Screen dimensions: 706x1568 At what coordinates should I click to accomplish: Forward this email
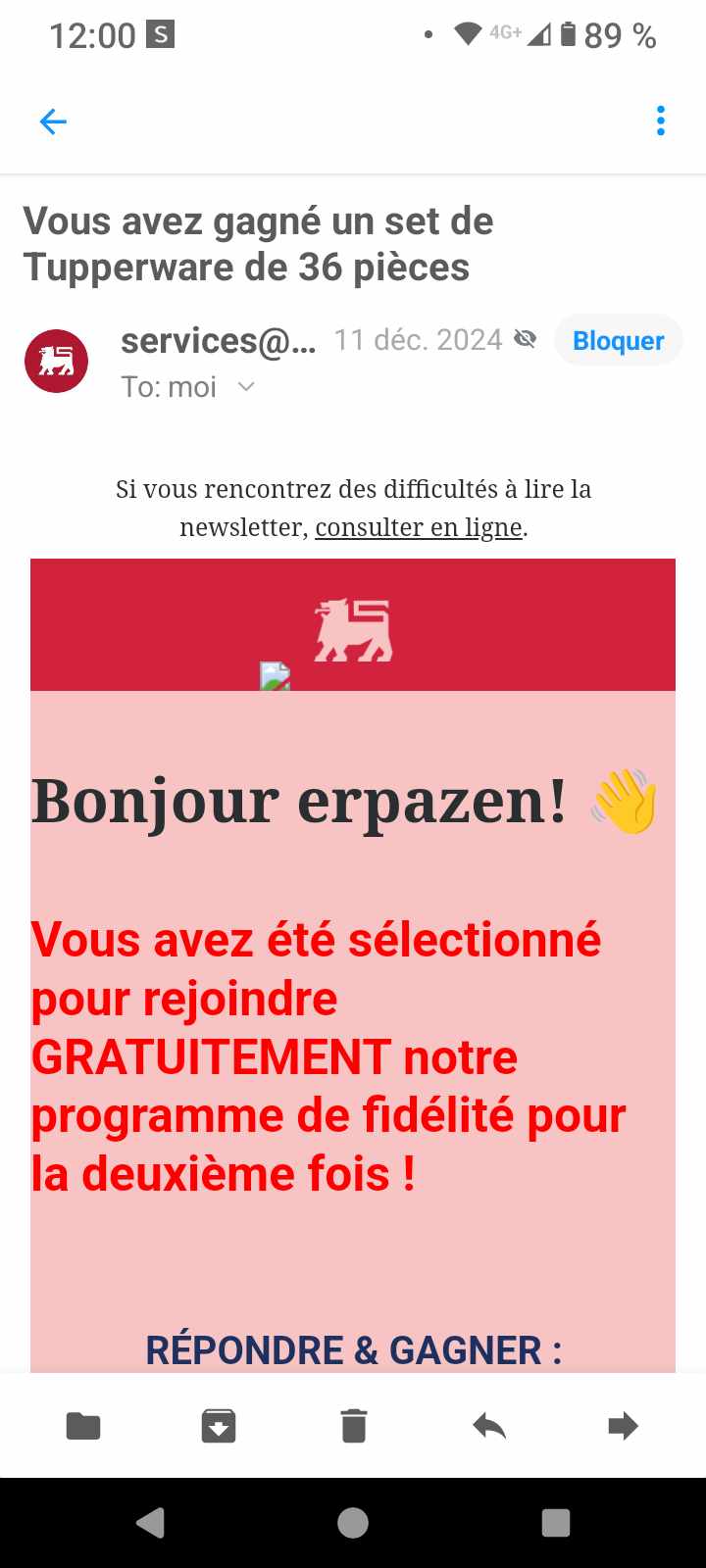[x=623, y=1426]
